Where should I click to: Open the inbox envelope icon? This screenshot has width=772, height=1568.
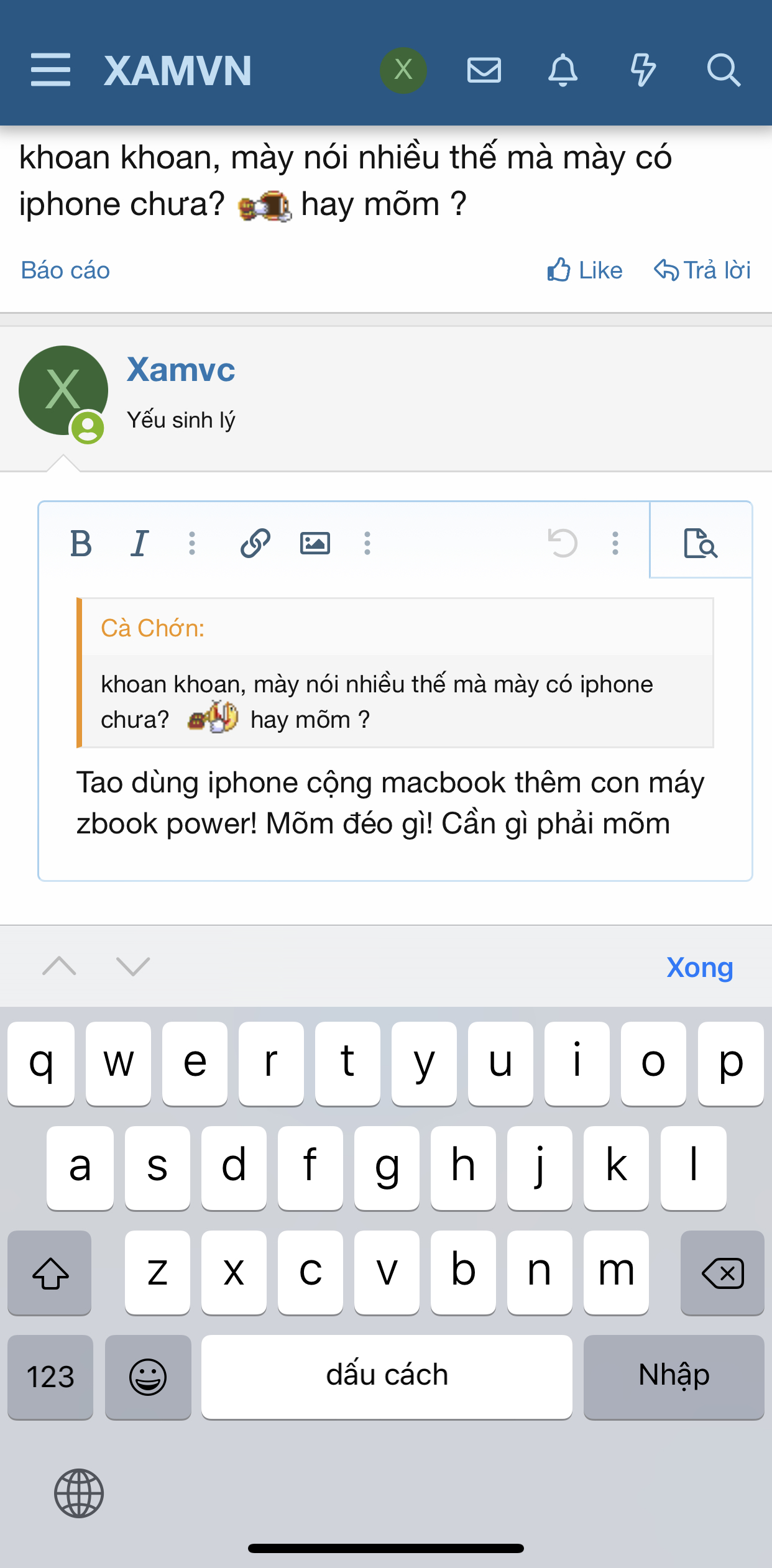484,70
